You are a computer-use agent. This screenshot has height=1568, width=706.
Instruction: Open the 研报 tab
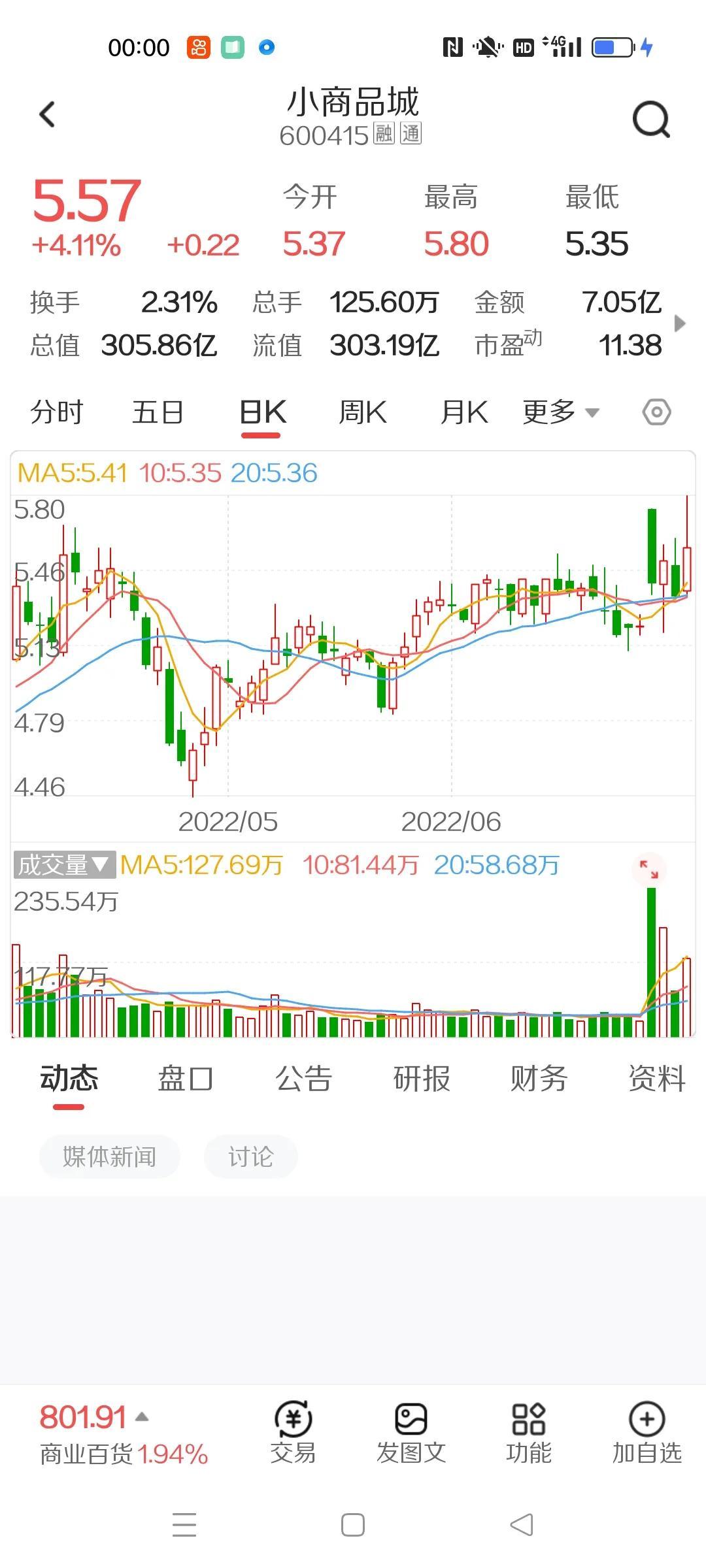coord(421,1079)
